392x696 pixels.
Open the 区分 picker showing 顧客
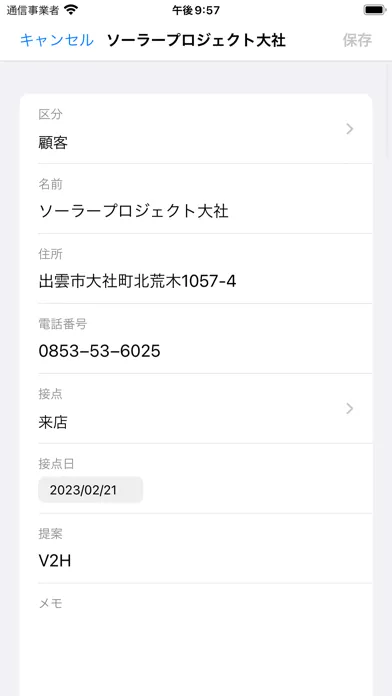tap(196, 129)
